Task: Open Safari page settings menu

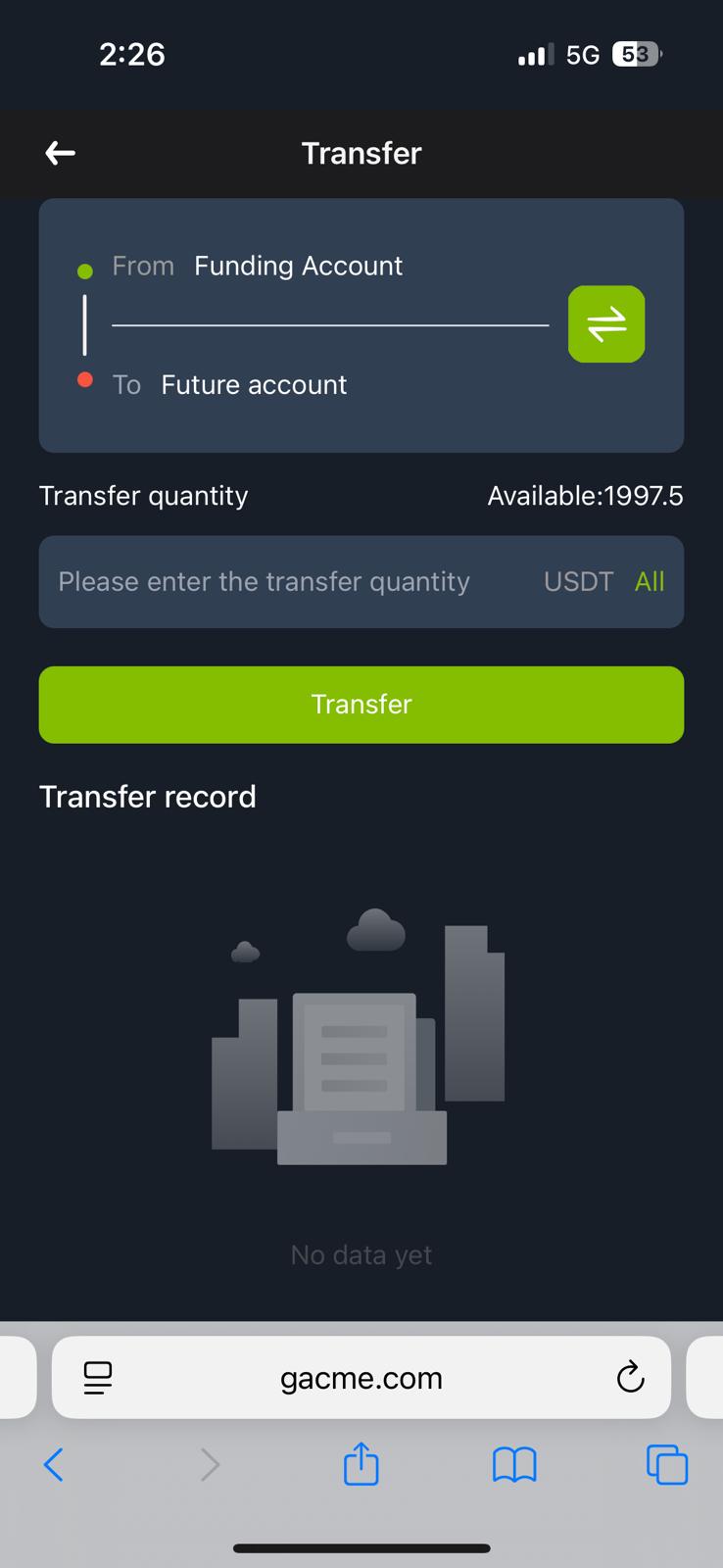Action: pyautogui.click(x=98, y=1378)
